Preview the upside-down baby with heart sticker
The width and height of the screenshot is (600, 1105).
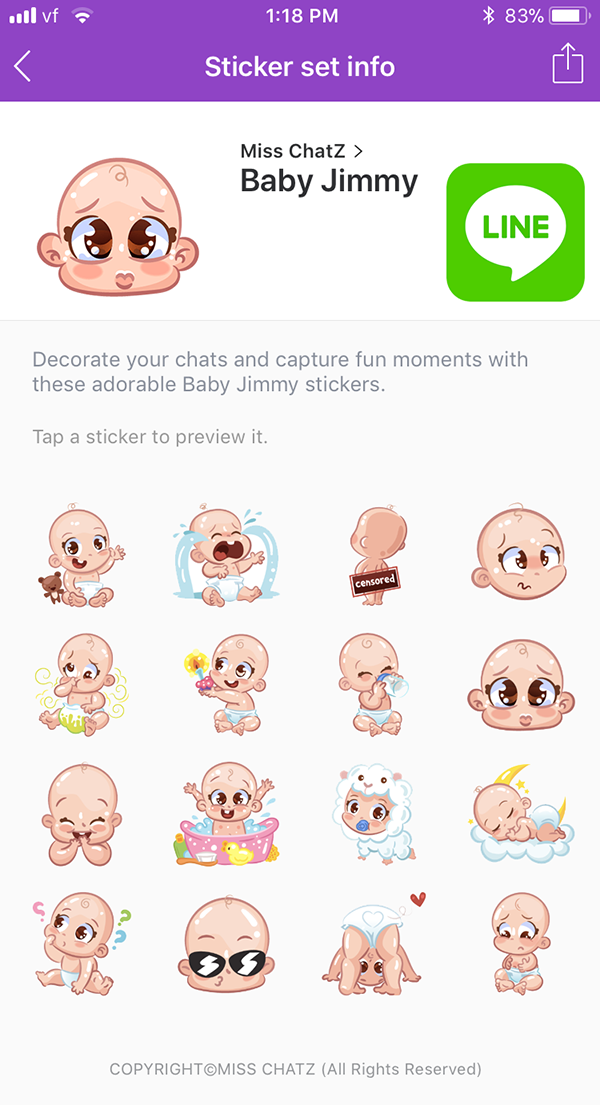(372, 942)
